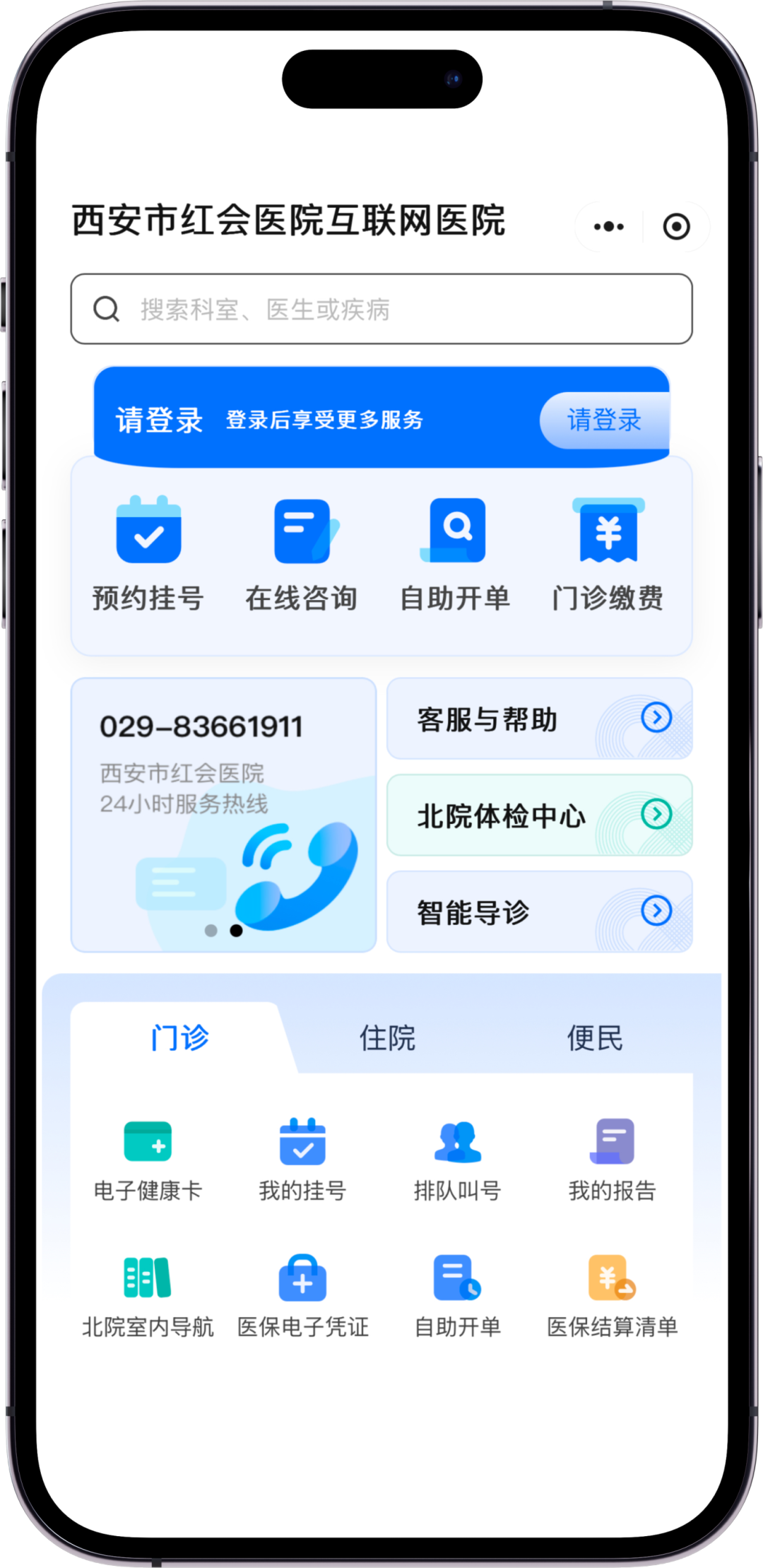Select the 门诊 tab
763x1568 pixels.
tap(179, 1038)
